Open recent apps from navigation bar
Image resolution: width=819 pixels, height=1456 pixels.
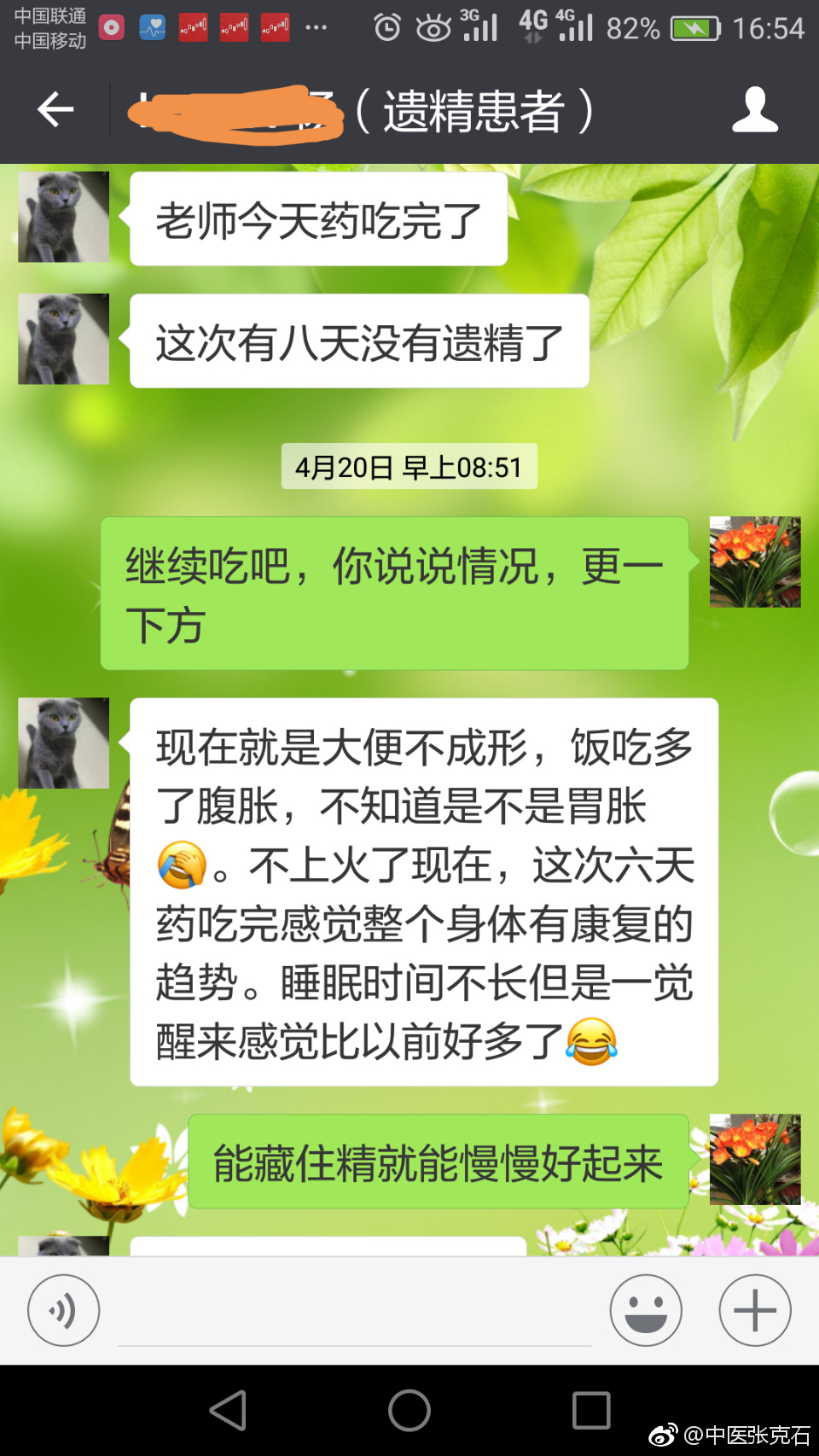click(x=591, y=1410)
